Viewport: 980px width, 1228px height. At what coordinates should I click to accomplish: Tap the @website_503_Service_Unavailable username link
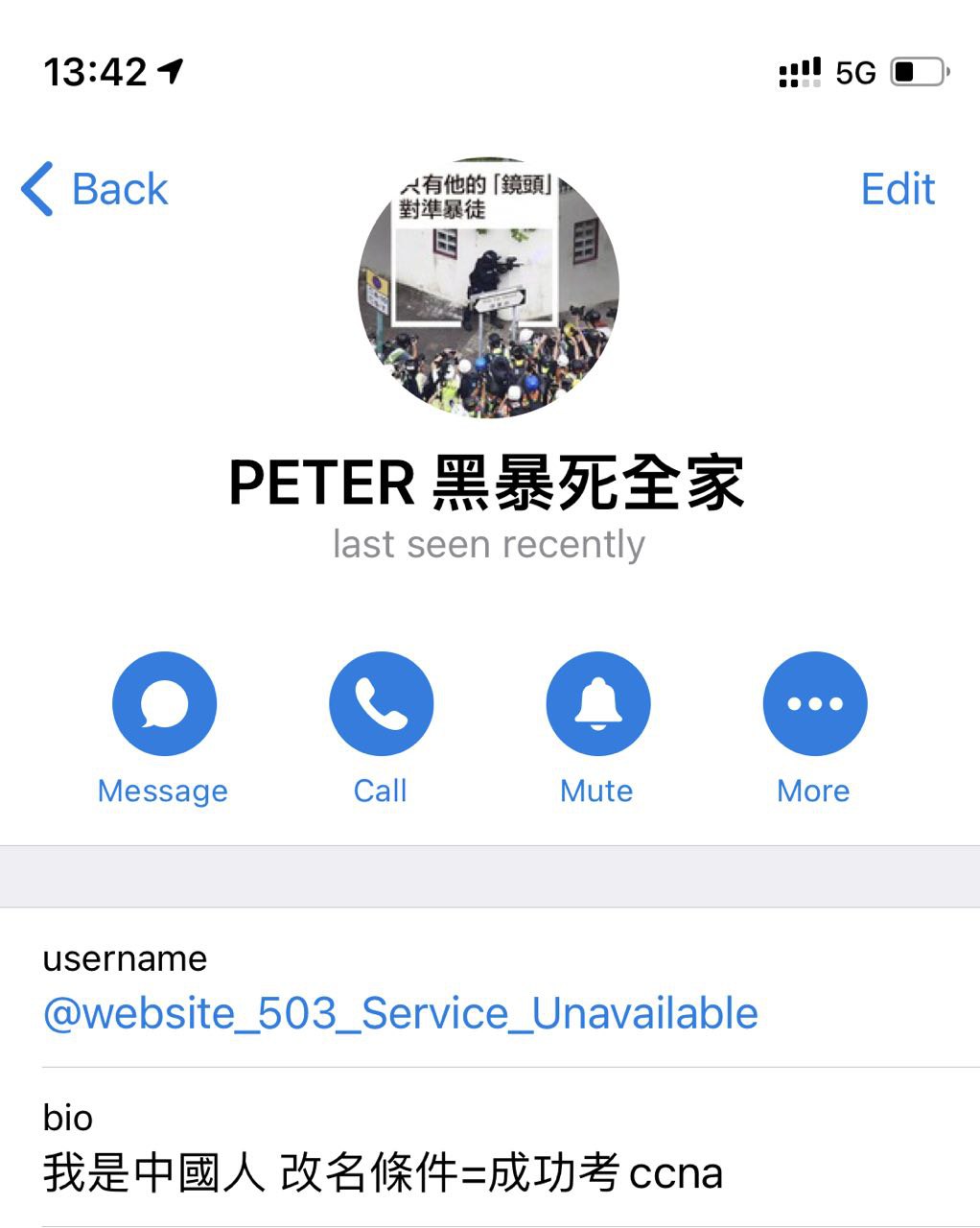coord(401,1014)
